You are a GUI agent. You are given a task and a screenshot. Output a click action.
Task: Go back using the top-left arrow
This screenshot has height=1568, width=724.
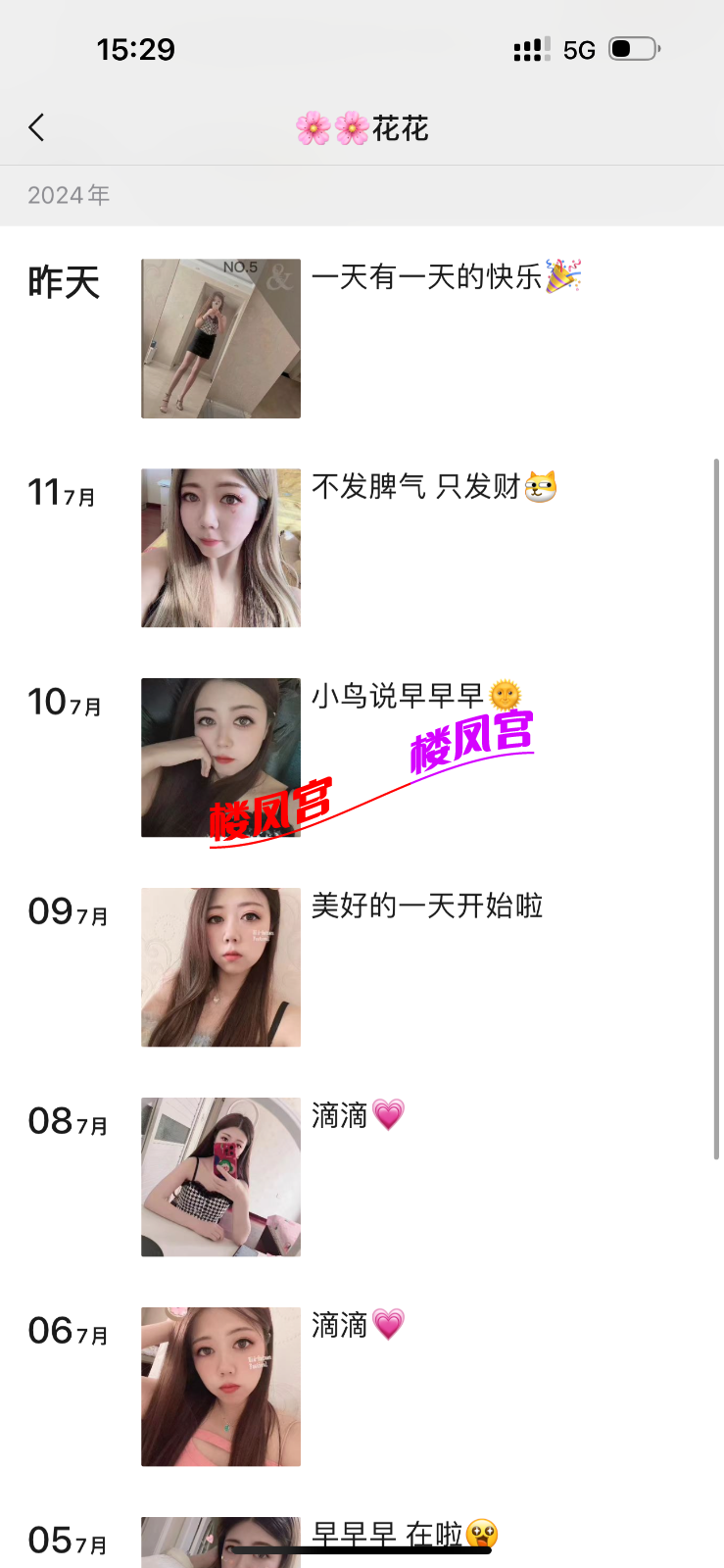37,127
